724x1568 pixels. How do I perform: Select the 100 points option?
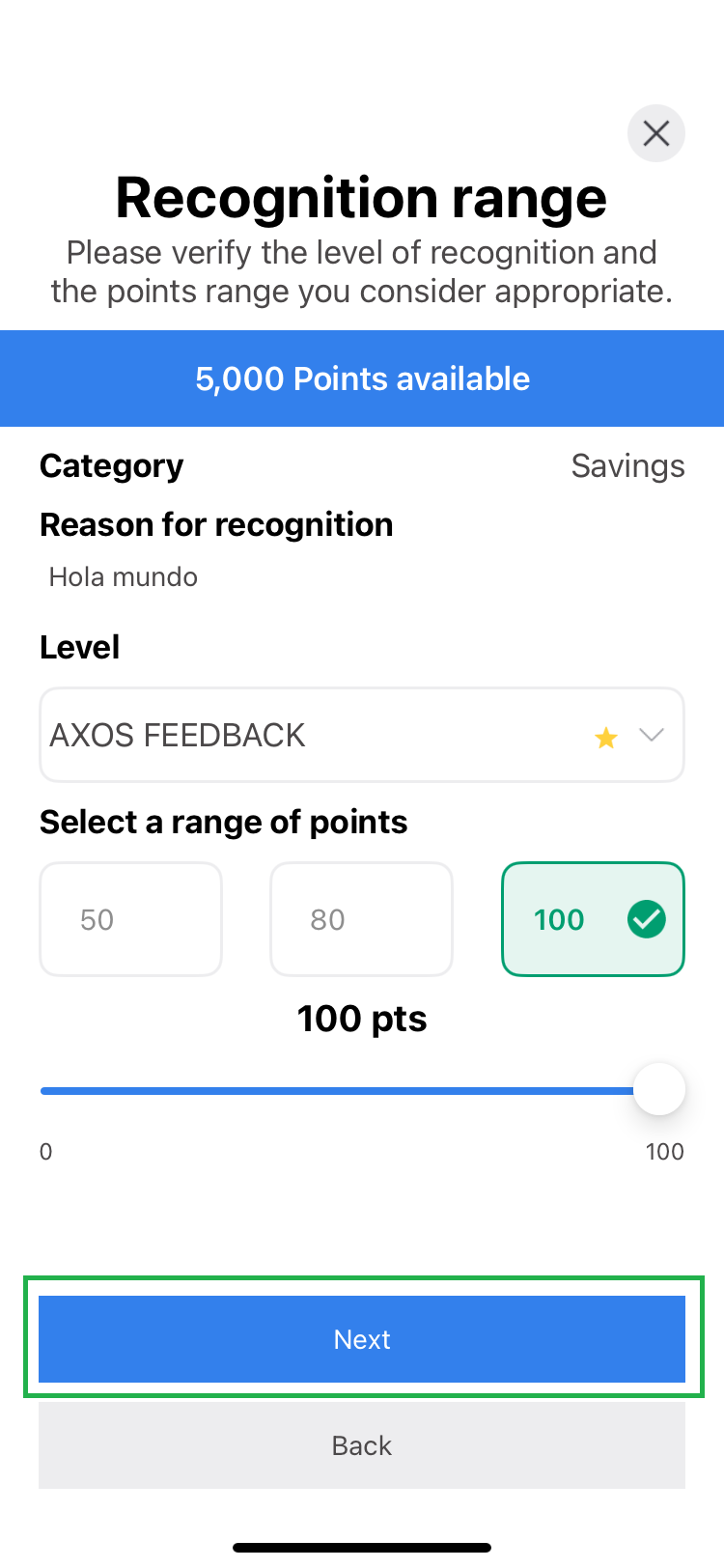593,919
